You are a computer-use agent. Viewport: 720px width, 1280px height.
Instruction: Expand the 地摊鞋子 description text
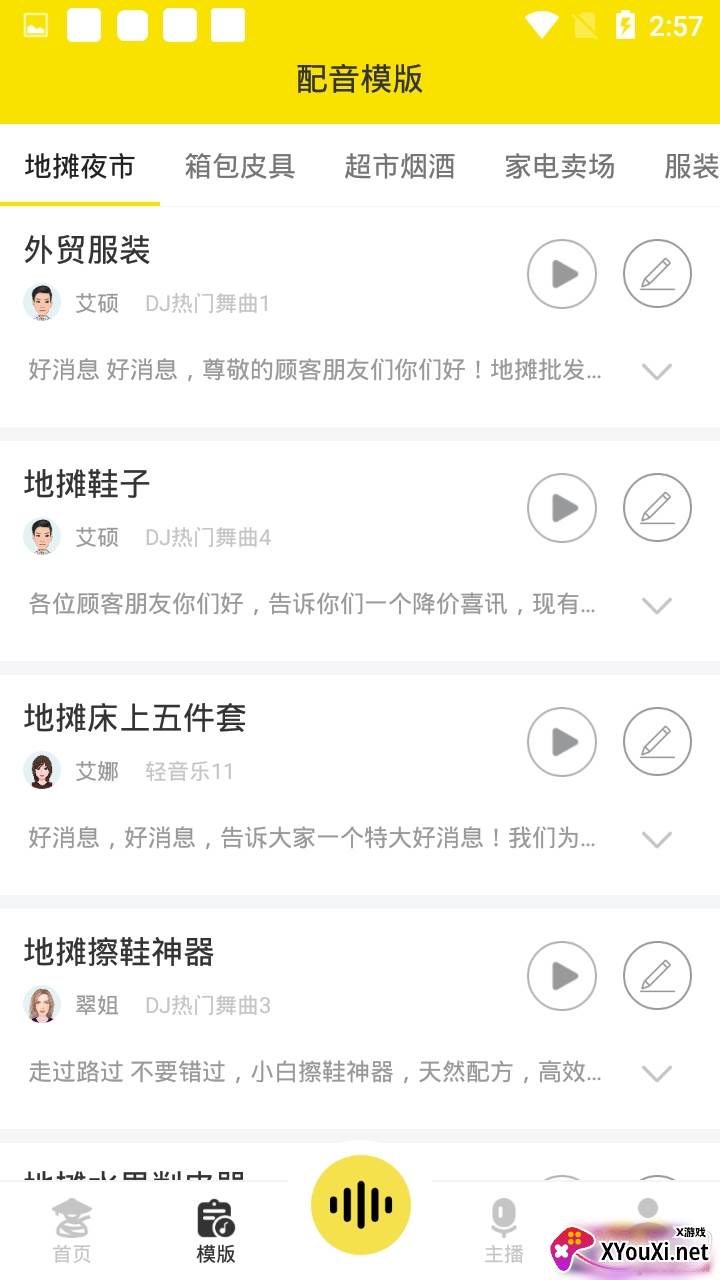656,606
